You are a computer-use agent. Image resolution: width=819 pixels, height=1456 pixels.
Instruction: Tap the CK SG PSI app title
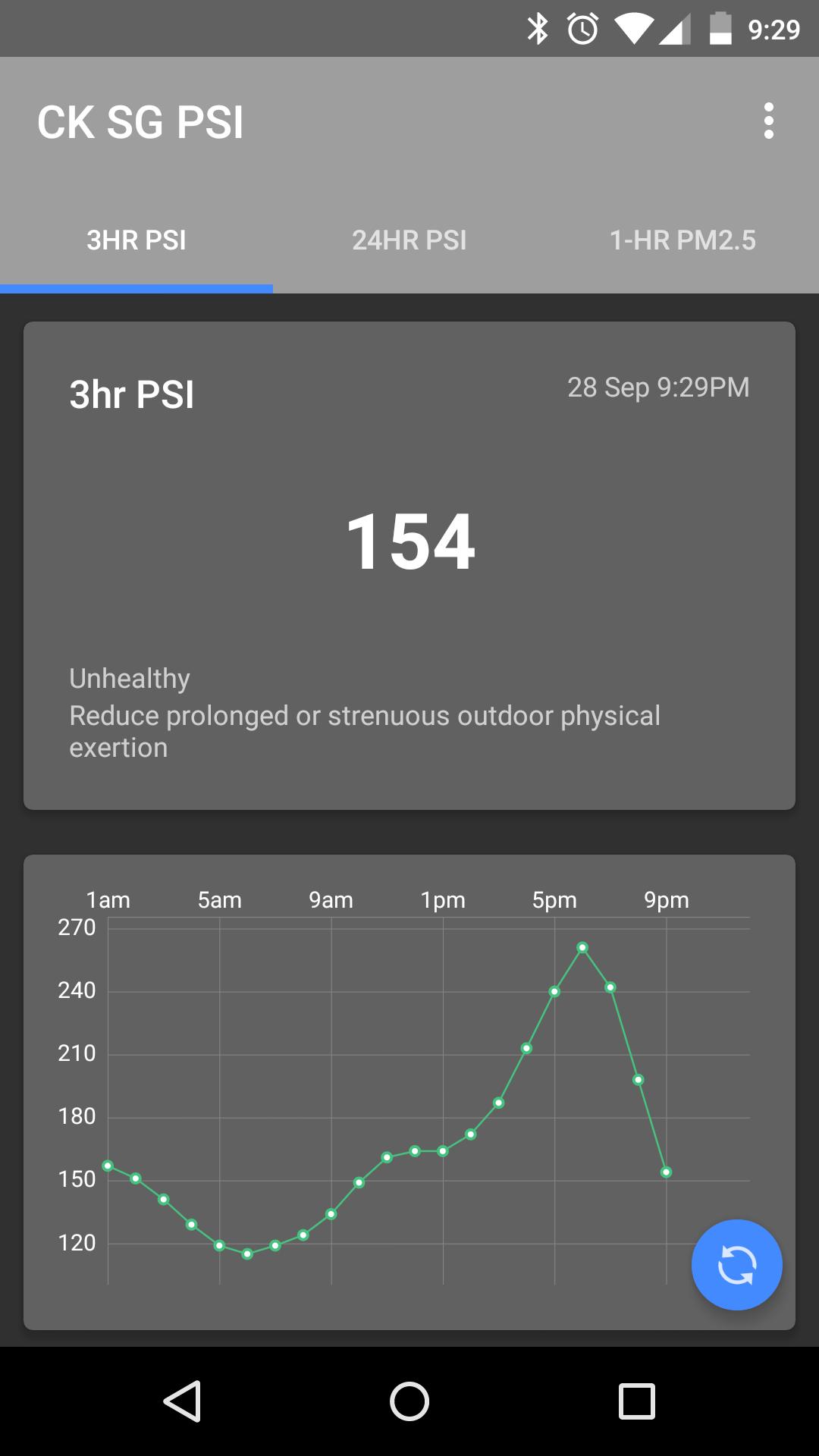[140, 121]
